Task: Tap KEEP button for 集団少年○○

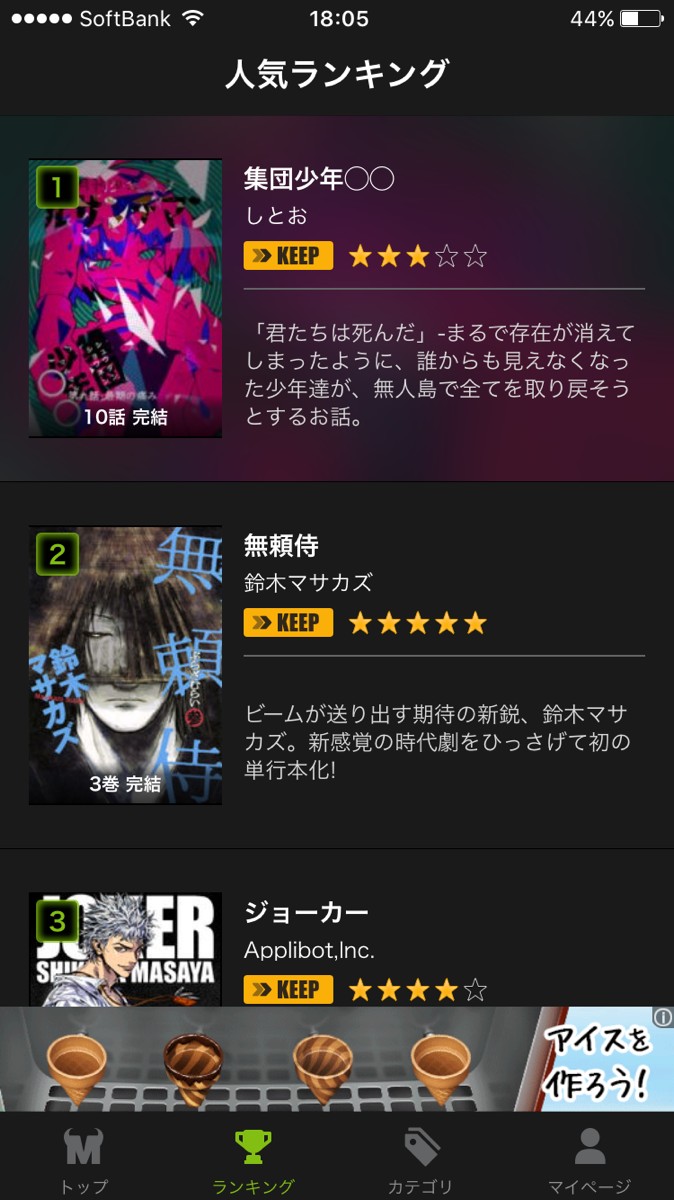Action: pos(288,256)
